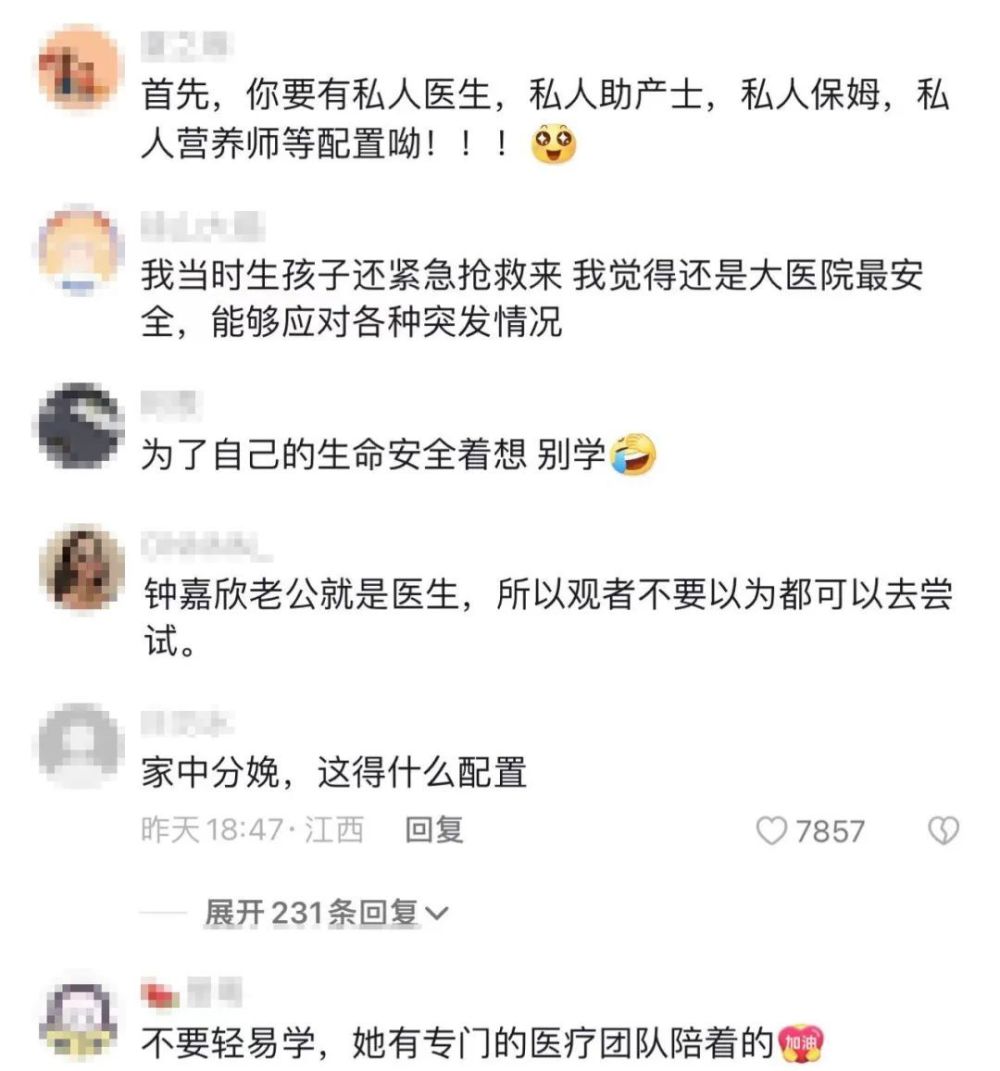Reply to the 家中分娩 comment via 回复

pyautogui.click(x=434, y=829)
